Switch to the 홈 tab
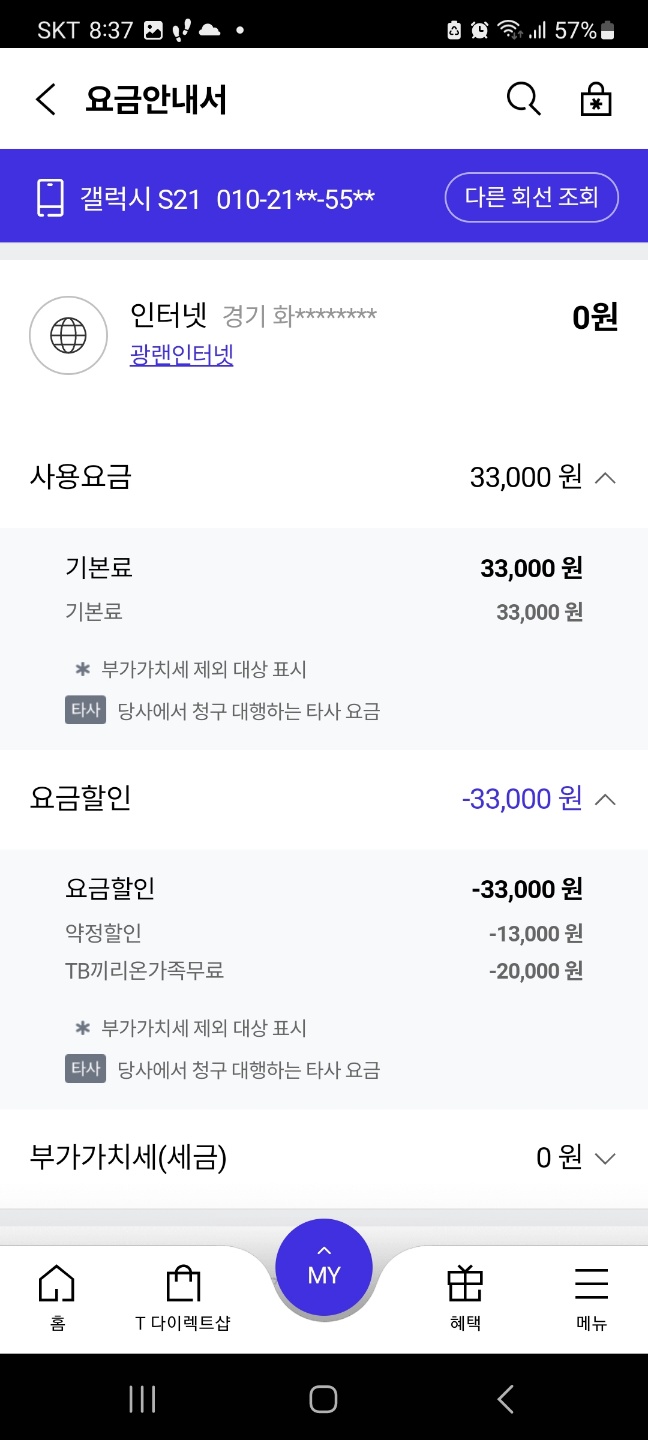 [x=57, y=1297]
